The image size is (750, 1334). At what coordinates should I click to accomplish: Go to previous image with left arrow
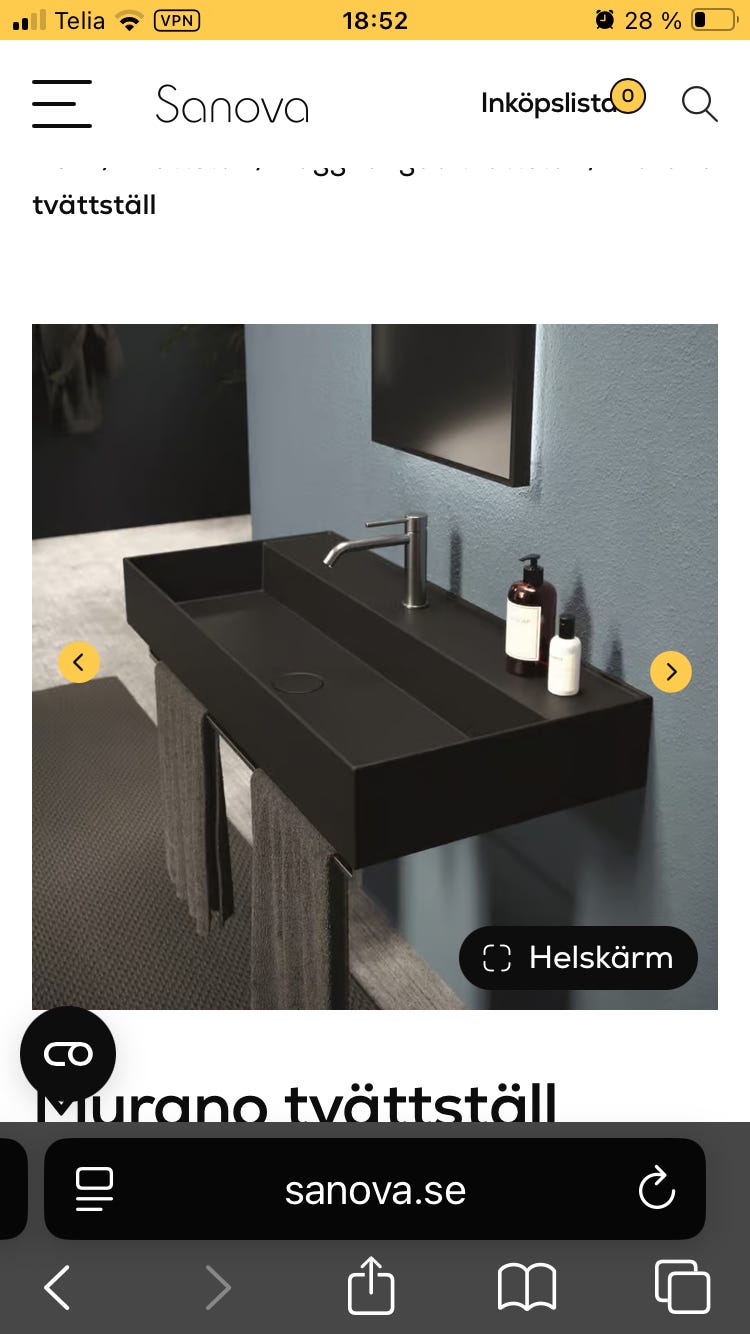(x=79, y=661)
